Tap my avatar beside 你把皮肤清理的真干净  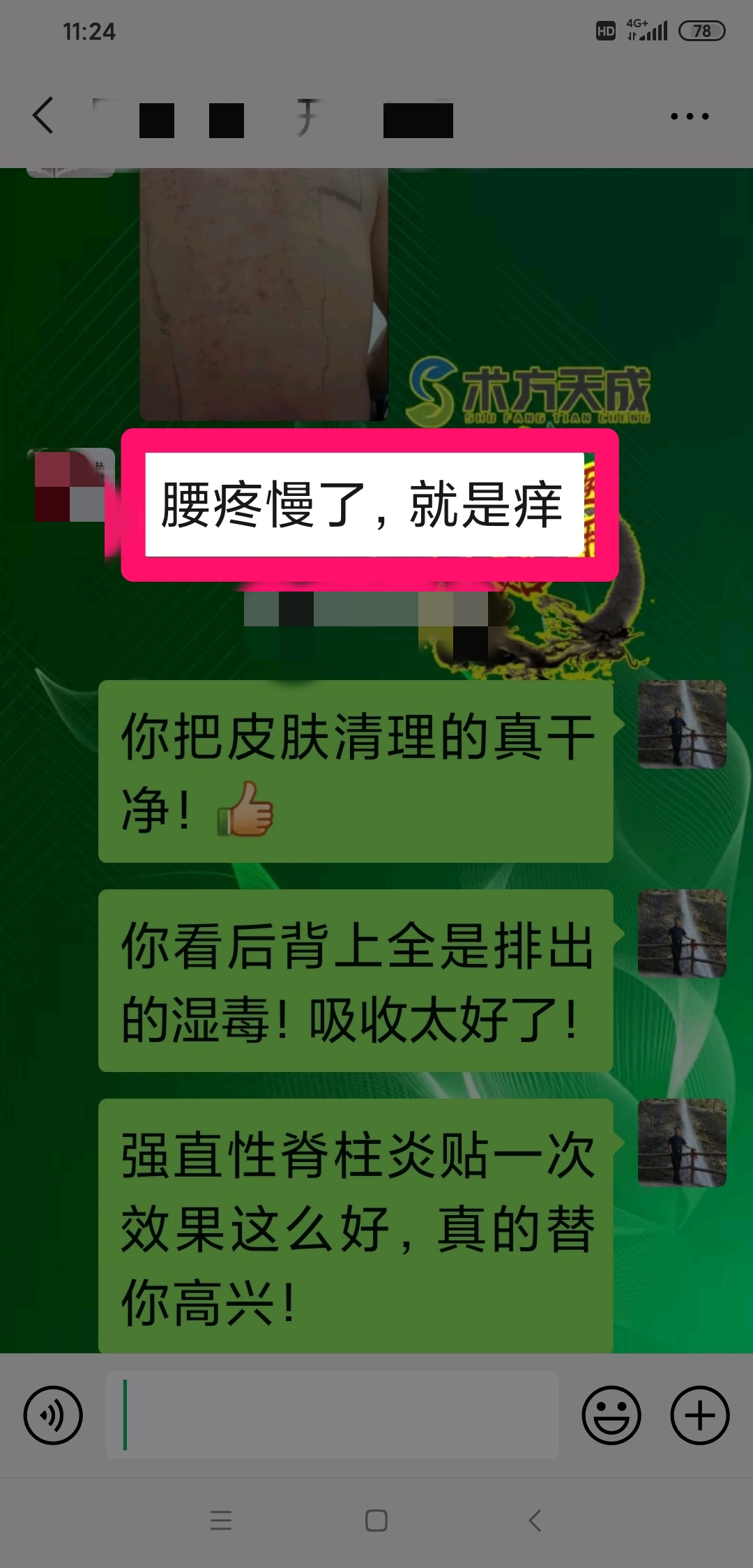tap(682, 724)
